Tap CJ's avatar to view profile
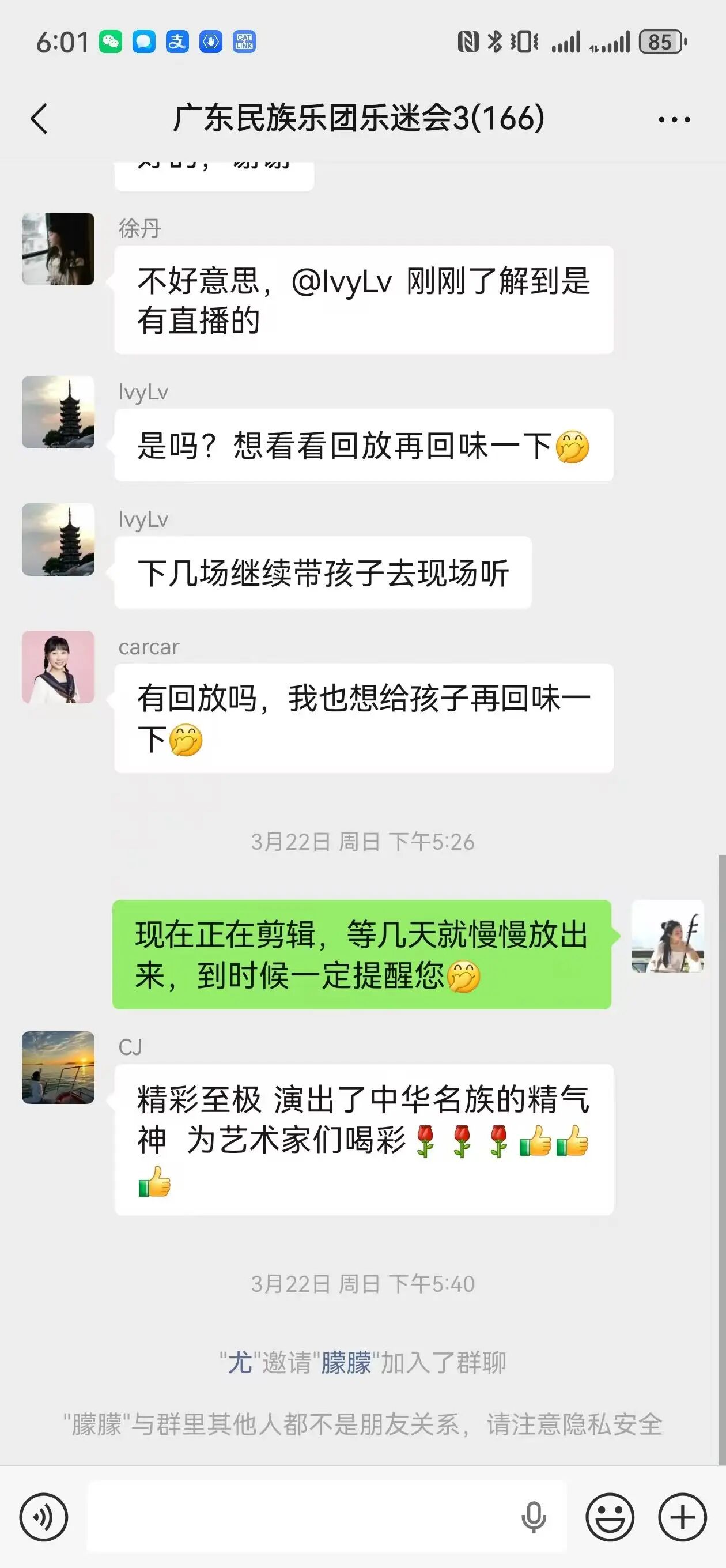The image size is (726, 1568). (58, 1068)
